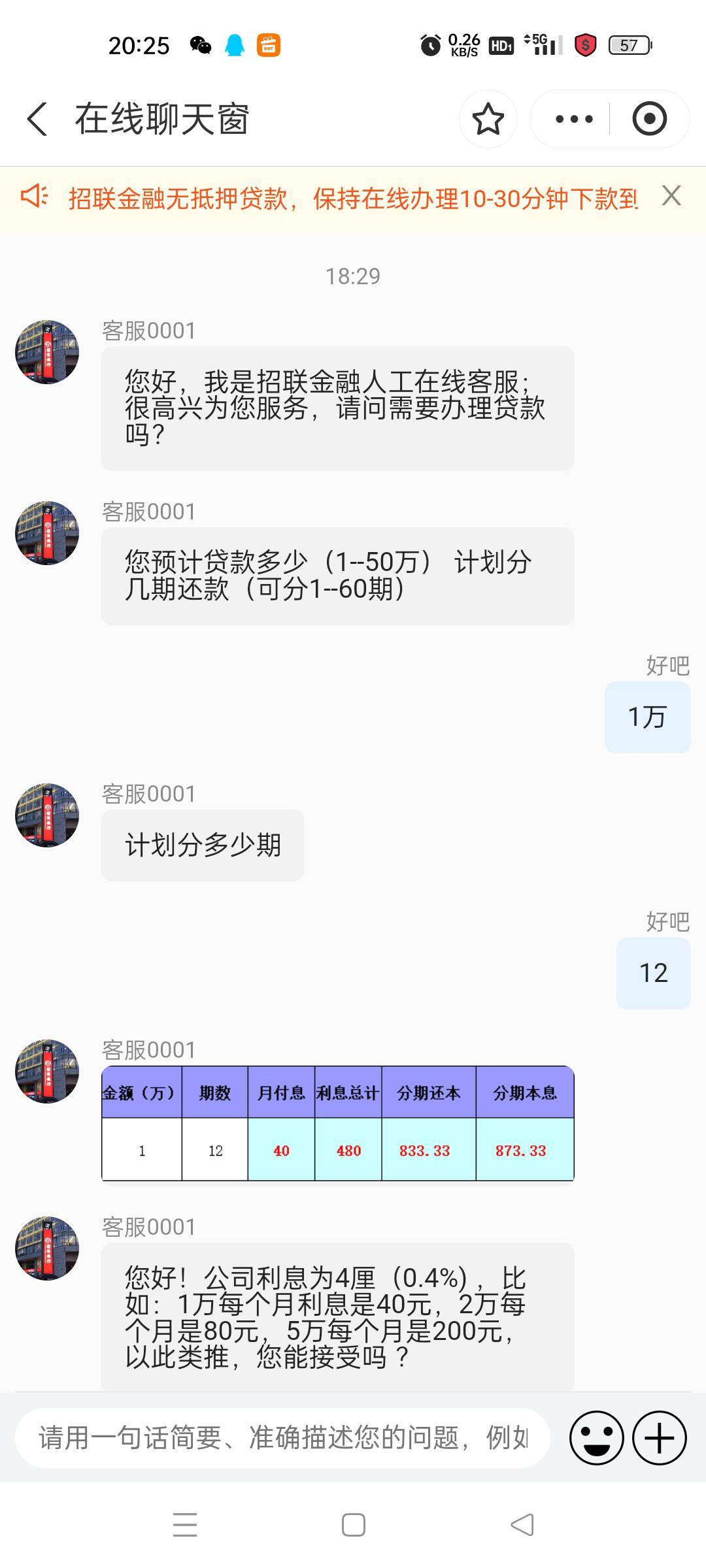This screenshot has height=1568, width=706.
Task: Open the system recent apps view
Action: coord(185,1525)
